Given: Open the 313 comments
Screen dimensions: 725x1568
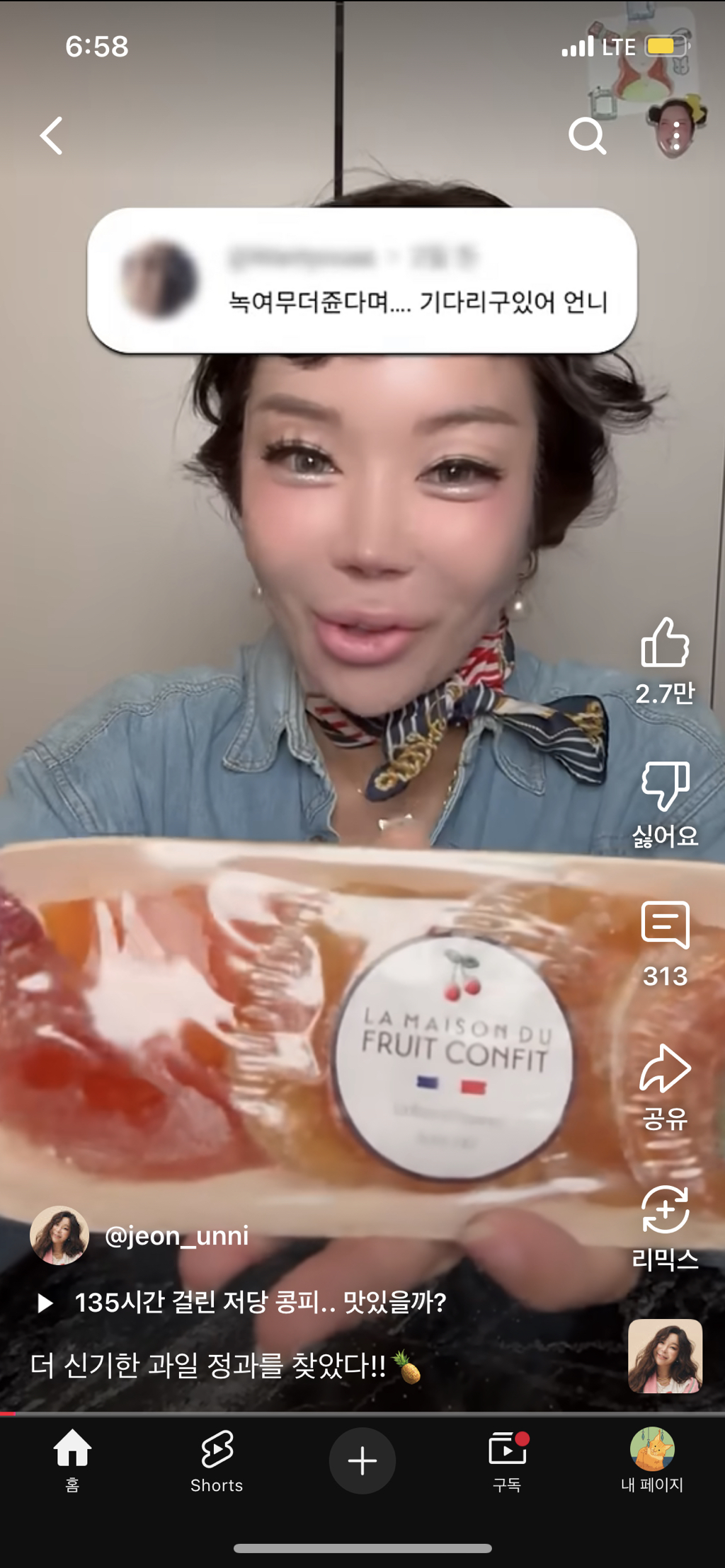Looking at the screenshot, I should [x=665, y=927].
